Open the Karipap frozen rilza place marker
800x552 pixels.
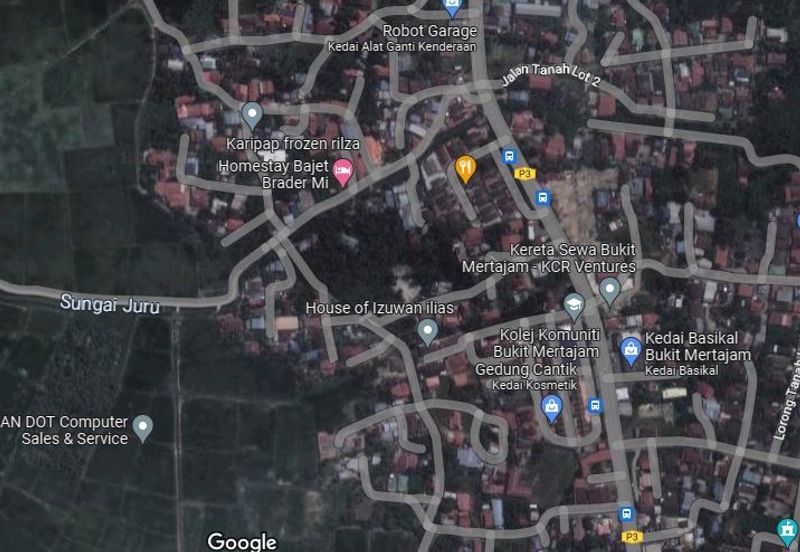(253, 114)
